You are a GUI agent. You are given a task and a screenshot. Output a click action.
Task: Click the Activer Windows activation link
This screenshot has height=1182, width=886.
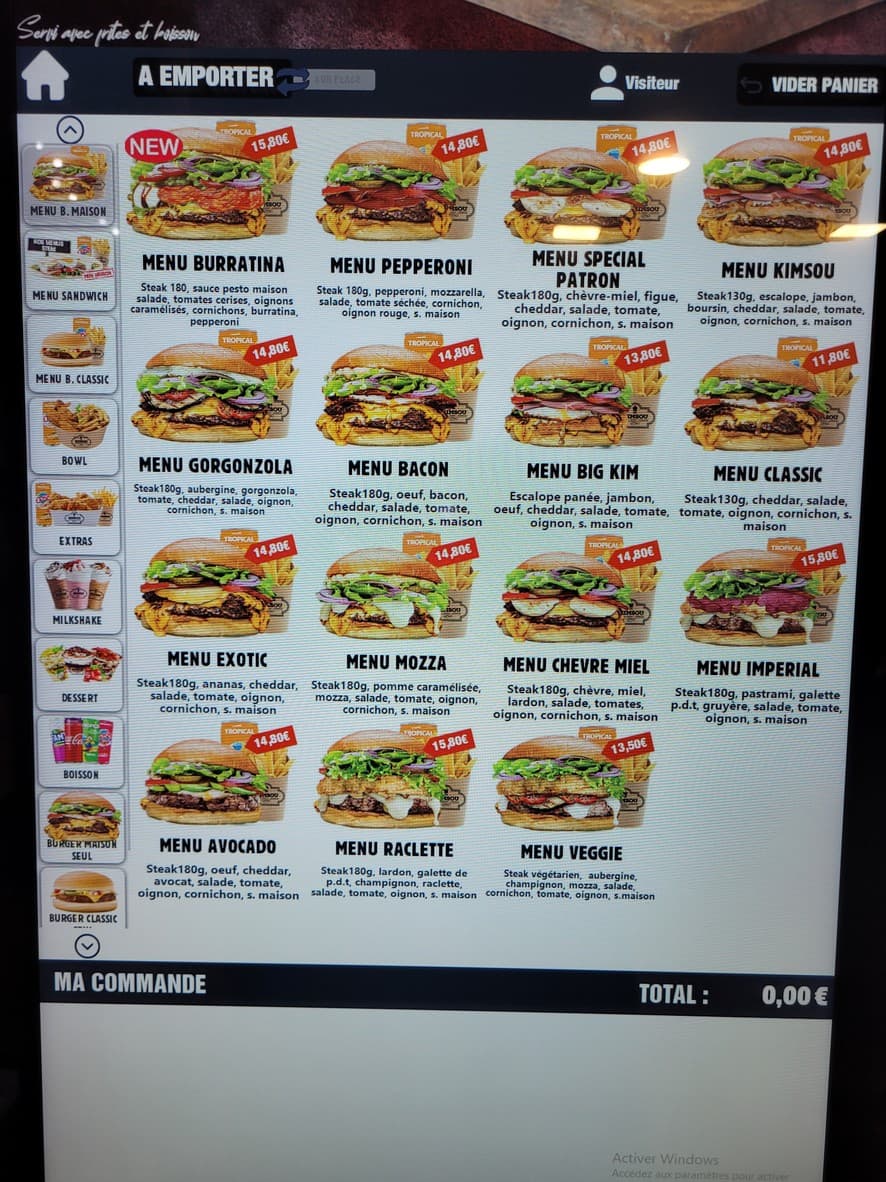click(665, 1159)
